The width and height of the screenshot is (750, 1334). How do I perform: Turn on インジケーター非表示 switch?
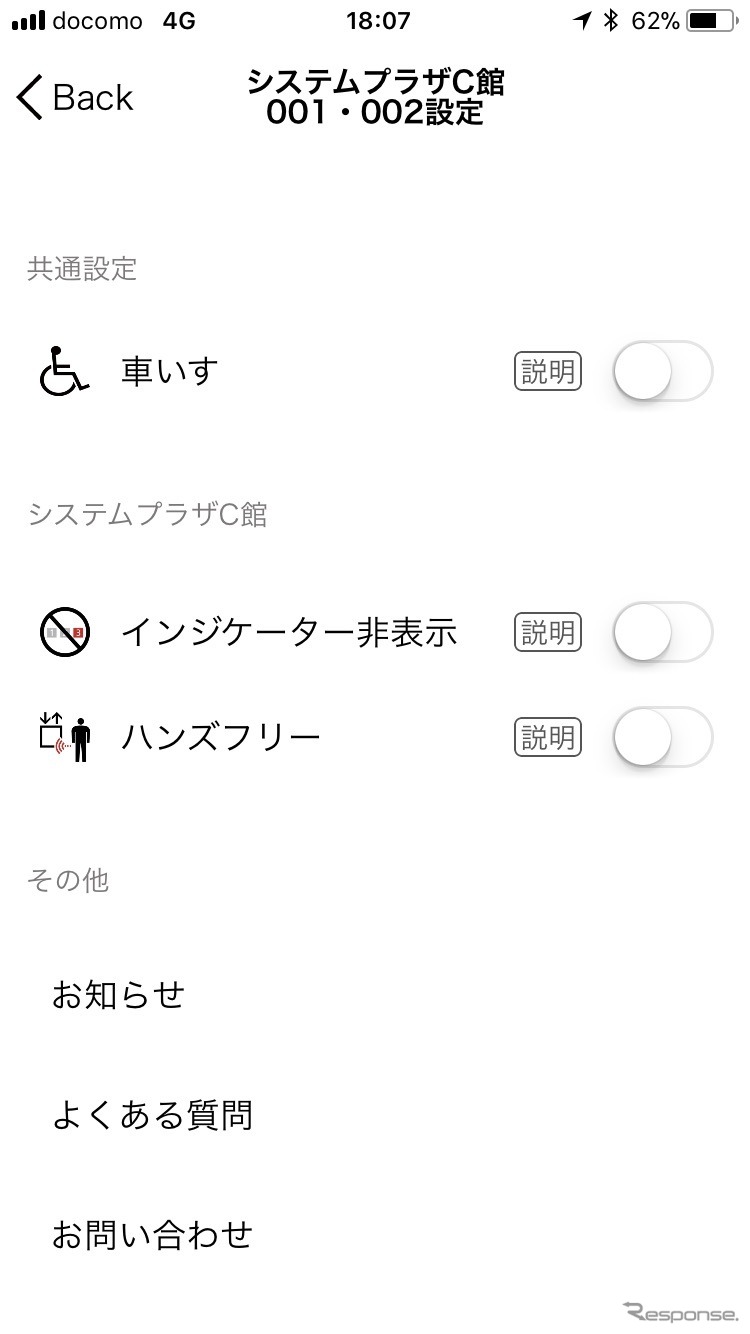[x=661, y=632]
